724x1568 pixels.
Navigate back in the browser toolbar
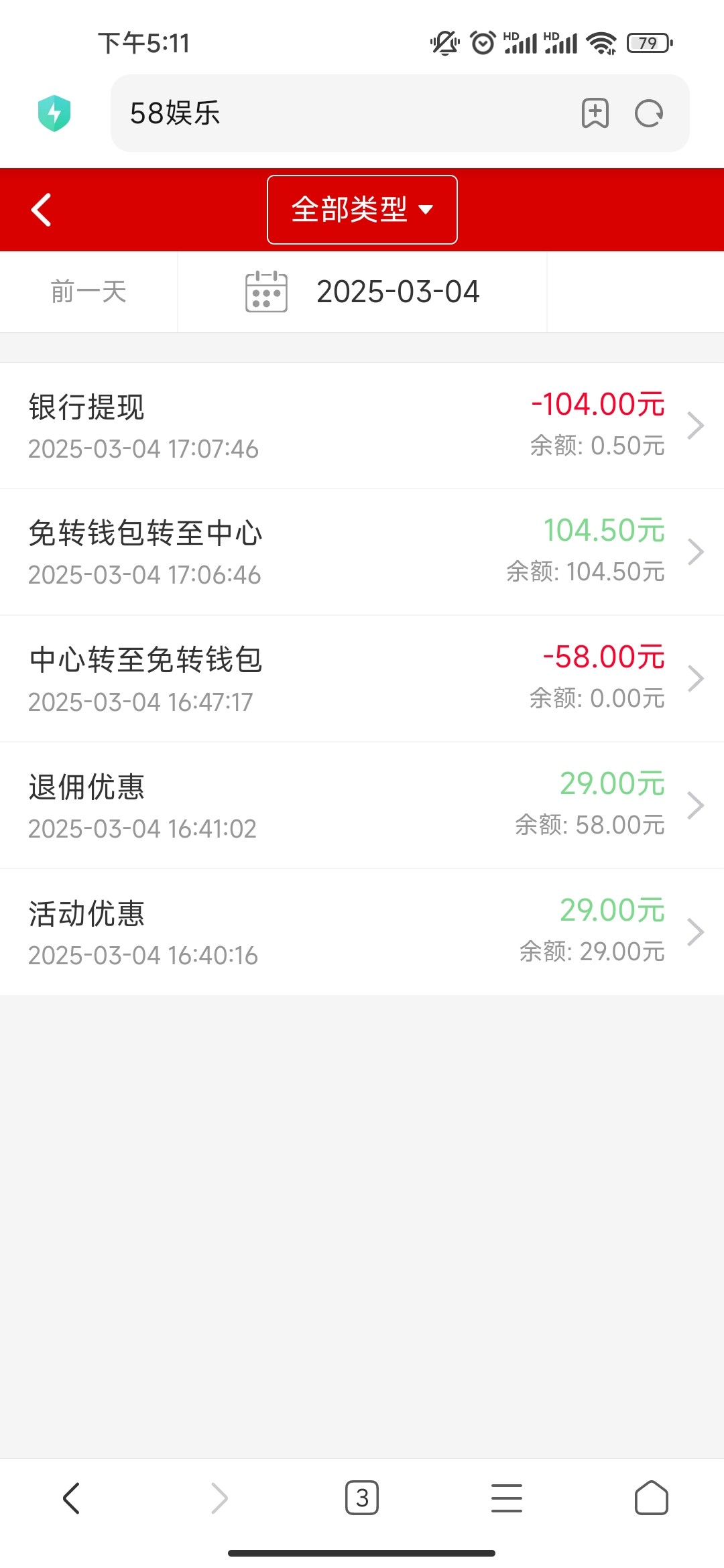[x=72, y=1498]
